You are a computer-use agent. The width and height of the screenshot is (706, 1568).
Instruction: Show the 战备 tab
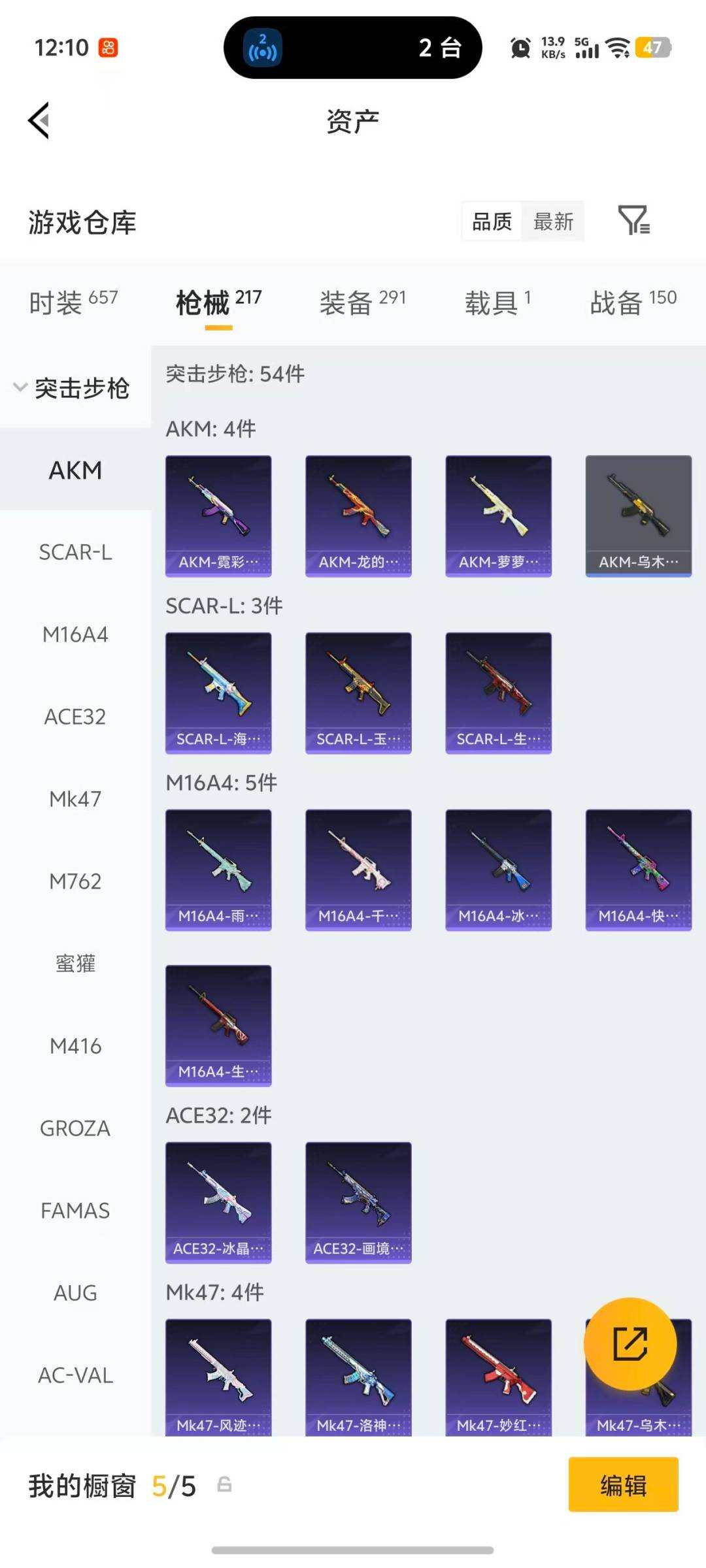pos(632,302)
